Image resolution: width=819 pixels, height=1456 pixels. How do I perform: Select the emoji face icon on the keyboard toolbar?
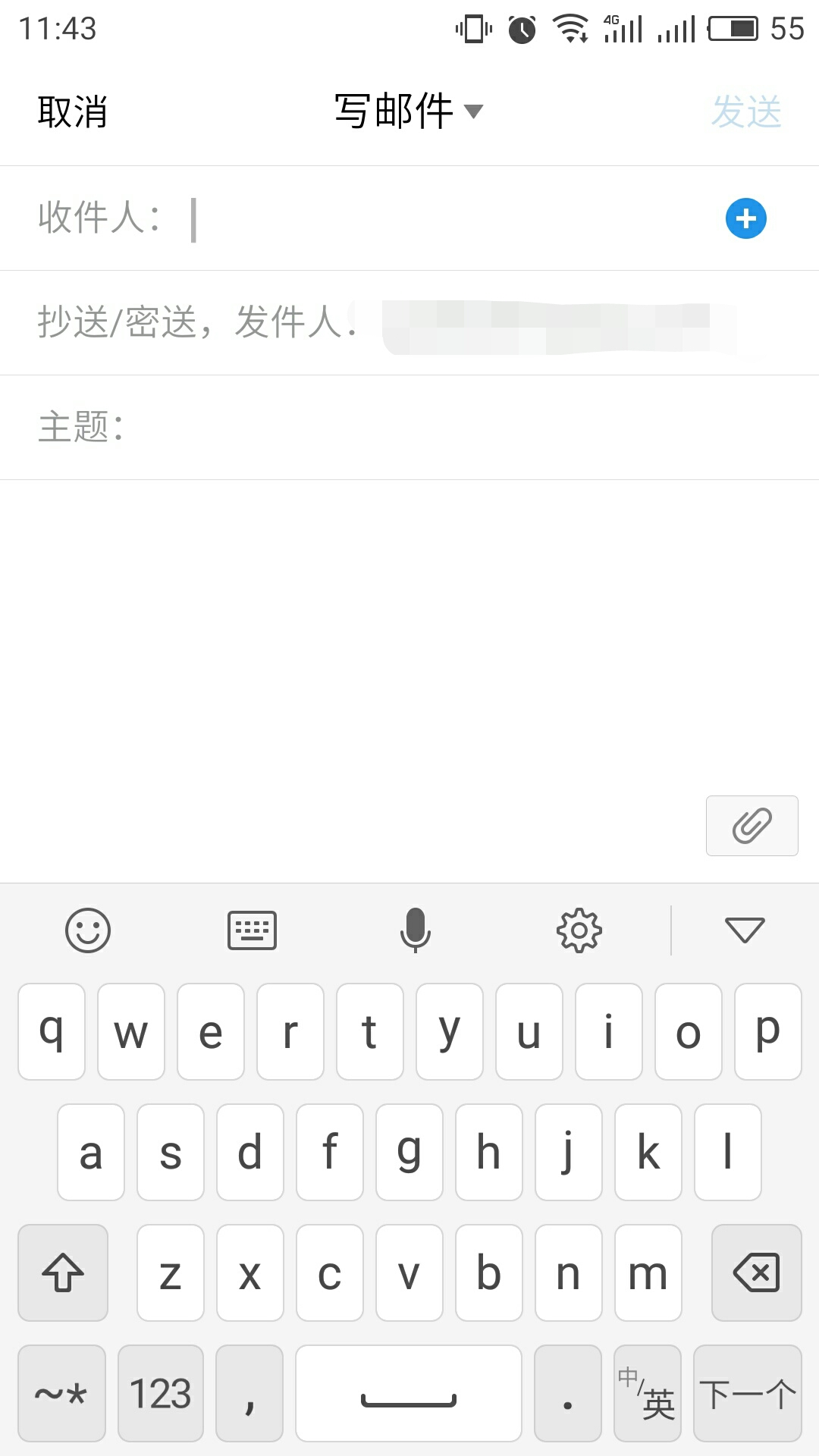89,930
